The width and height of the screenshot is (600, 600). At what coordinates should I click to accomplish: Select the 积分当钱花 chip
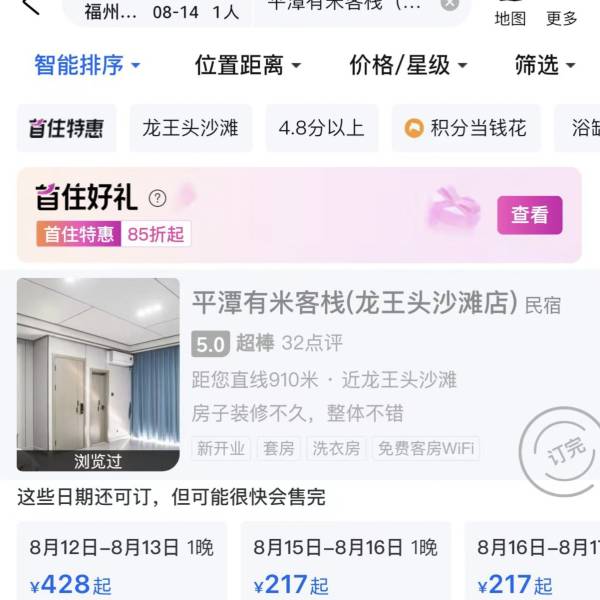[x=465, y=128]
